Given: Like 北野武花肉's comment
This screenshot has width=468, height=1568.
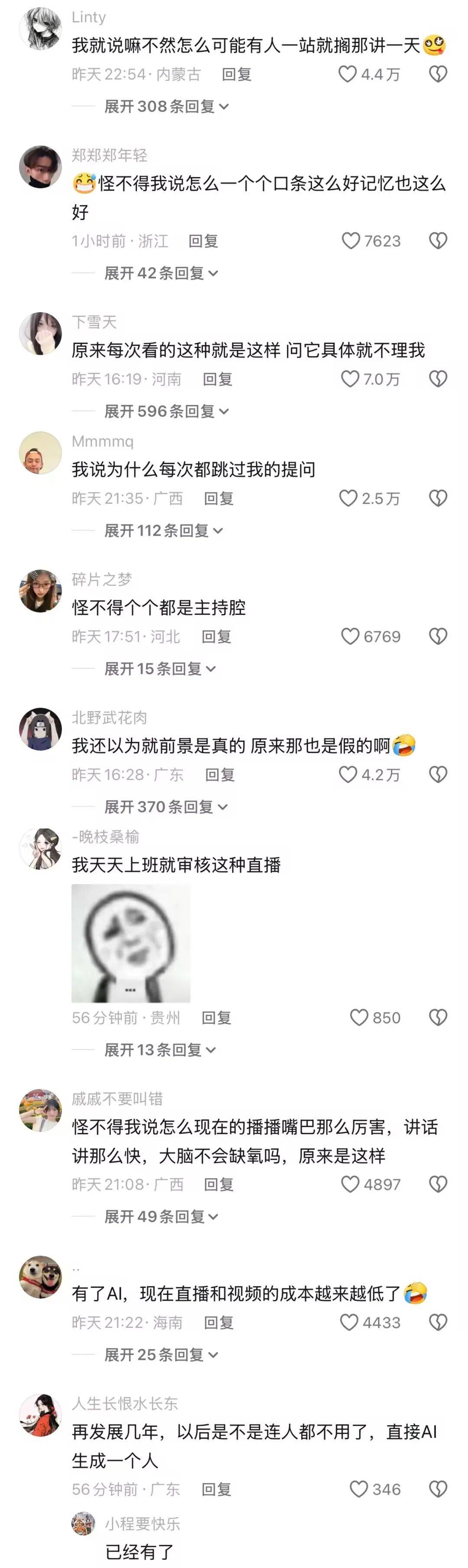Looking at the screenshot, I should coord(348,774).
